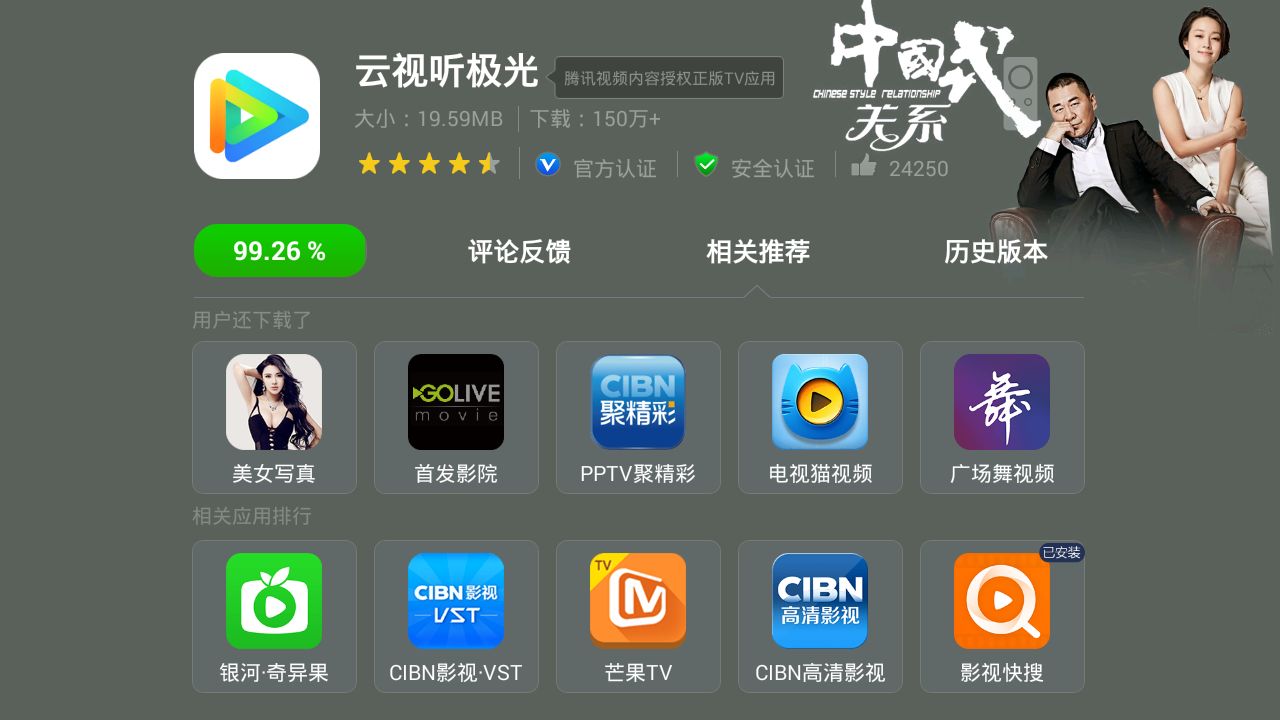Open the 历史版本 tab

tap(995, 252)
